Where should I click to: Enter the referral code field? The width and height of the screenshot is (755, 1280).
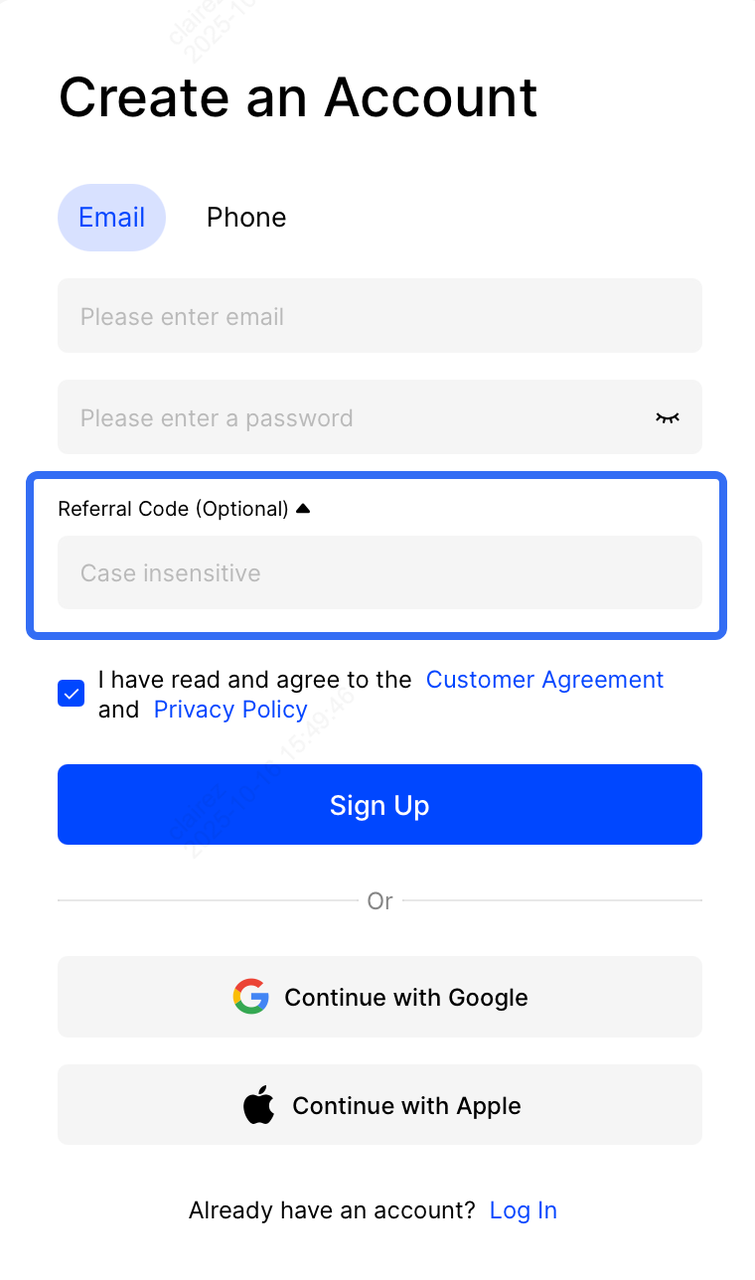pyautogui.click(x=379, y=573)
